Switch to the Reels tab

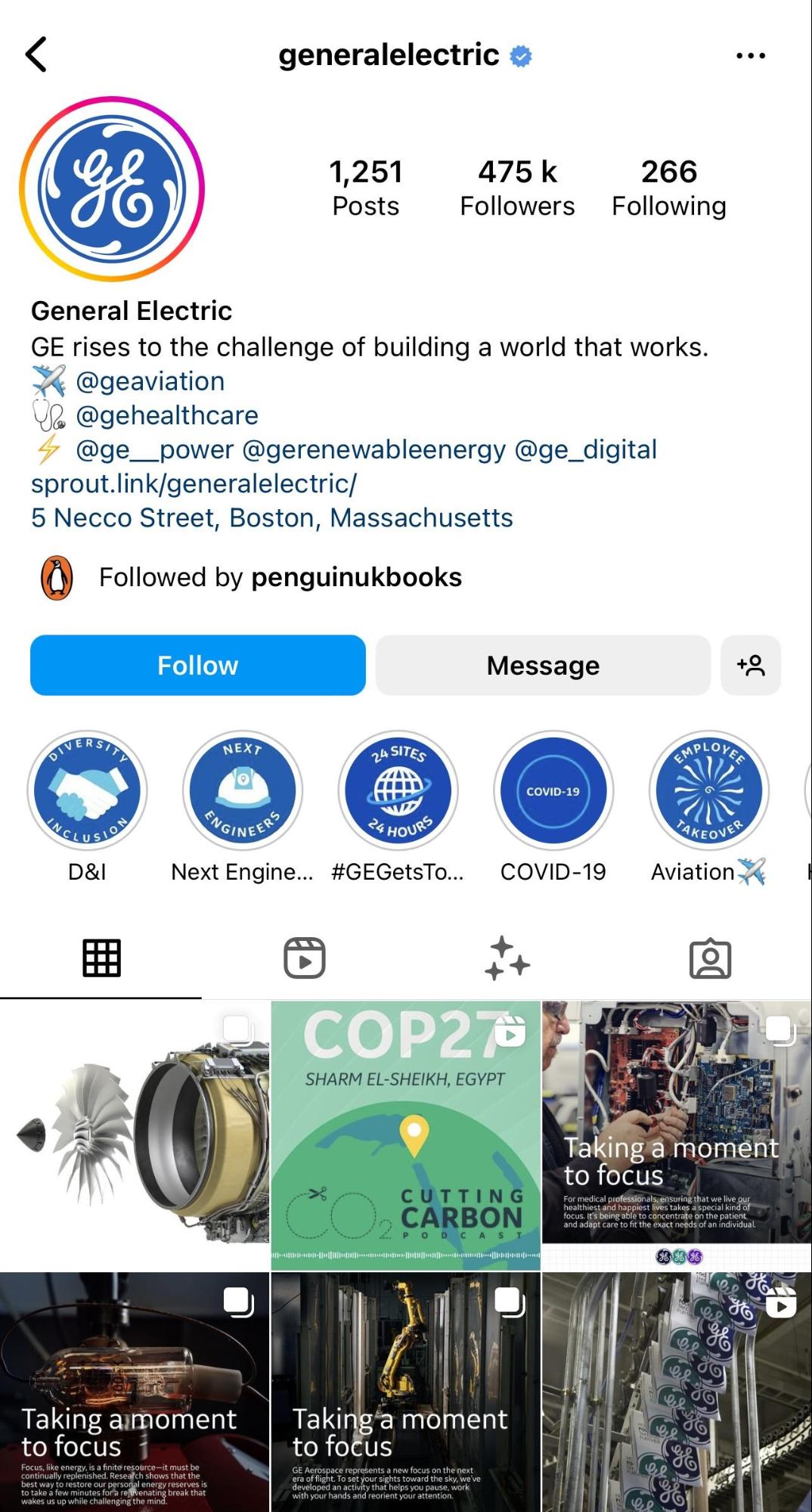point(305,958)
